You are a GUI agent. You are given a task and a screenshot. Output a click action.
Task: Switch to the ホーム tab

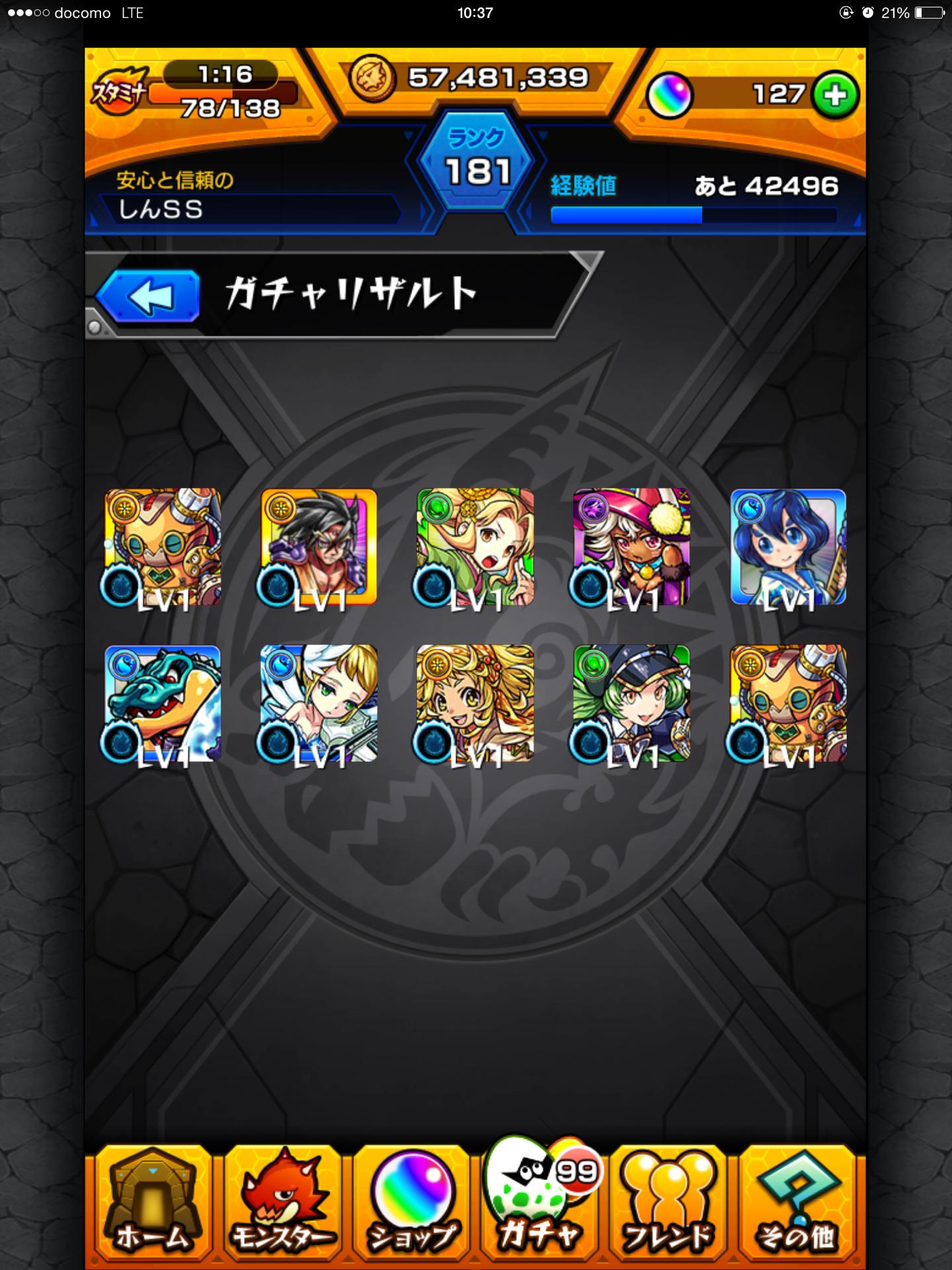click(152, 1204)
